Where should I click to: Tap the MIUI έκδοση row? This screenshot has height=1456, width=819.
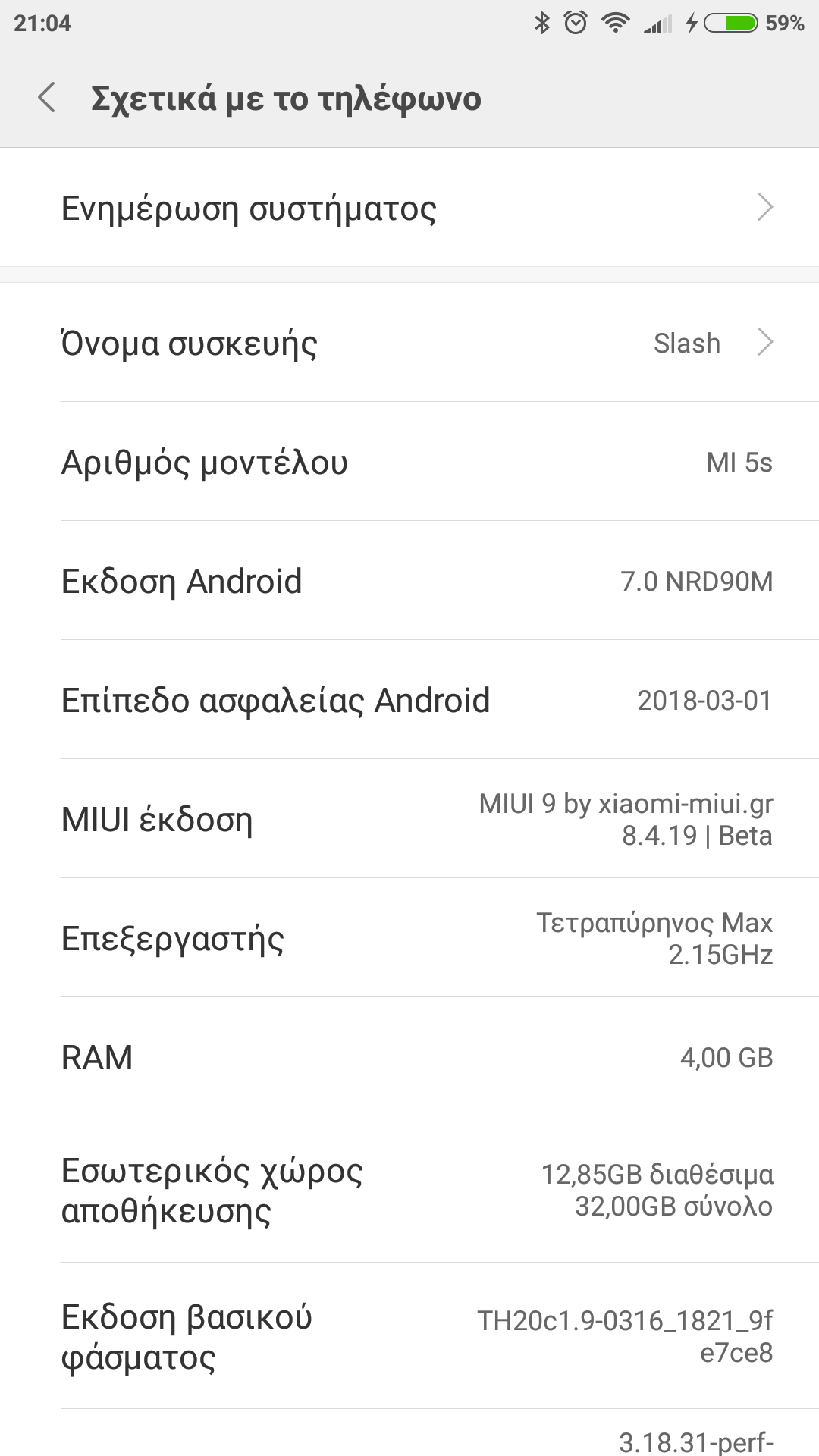pyautogui.click(x=409, y=819)
